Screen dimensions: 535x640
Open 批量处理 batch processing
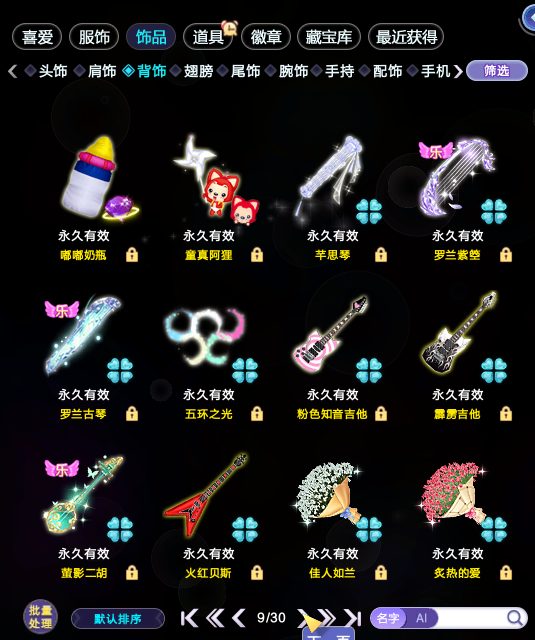[x=40, y=617]
